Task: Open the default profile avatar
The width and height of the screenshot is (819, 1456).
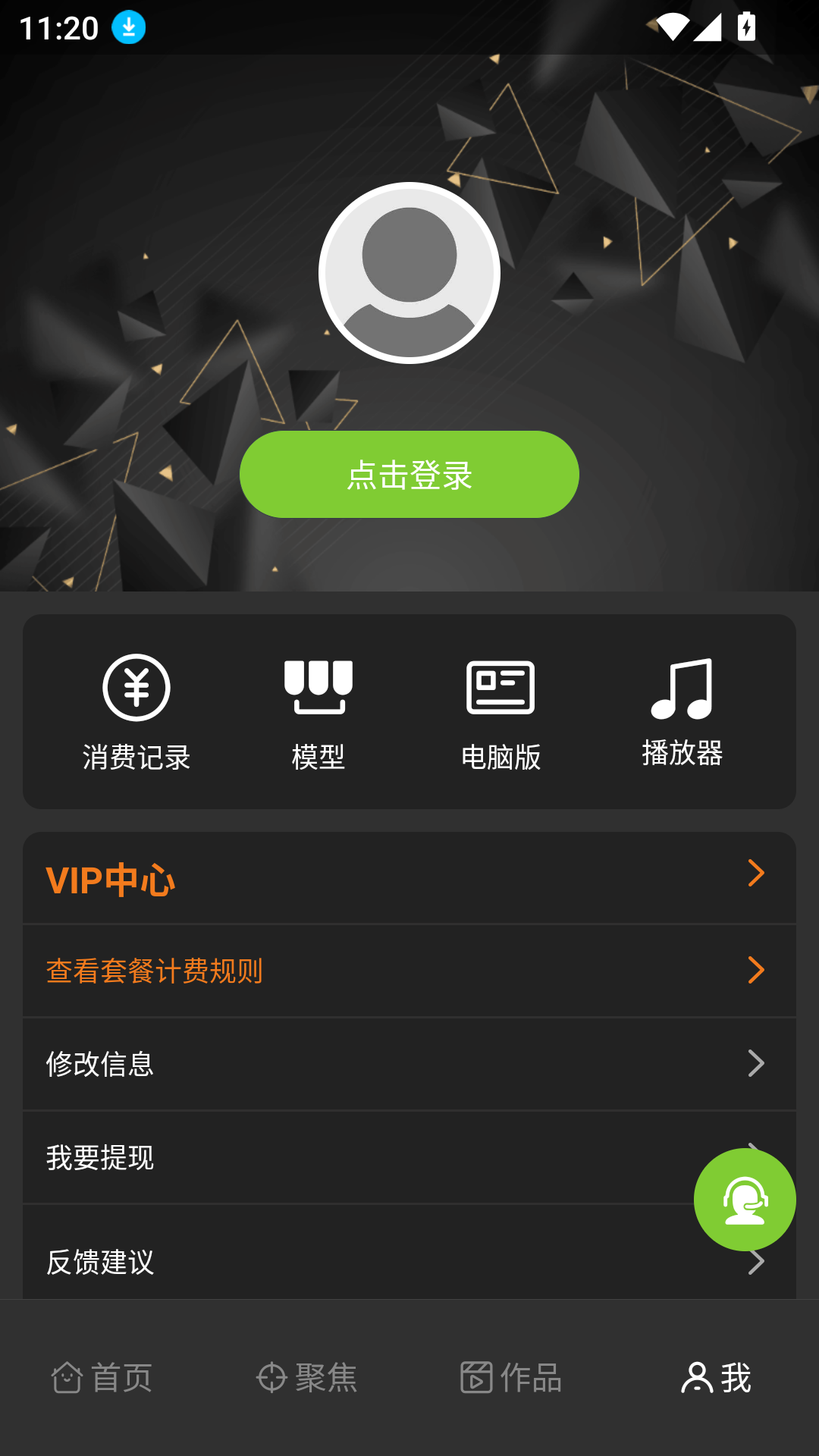Action: click(x=409, y=273)
